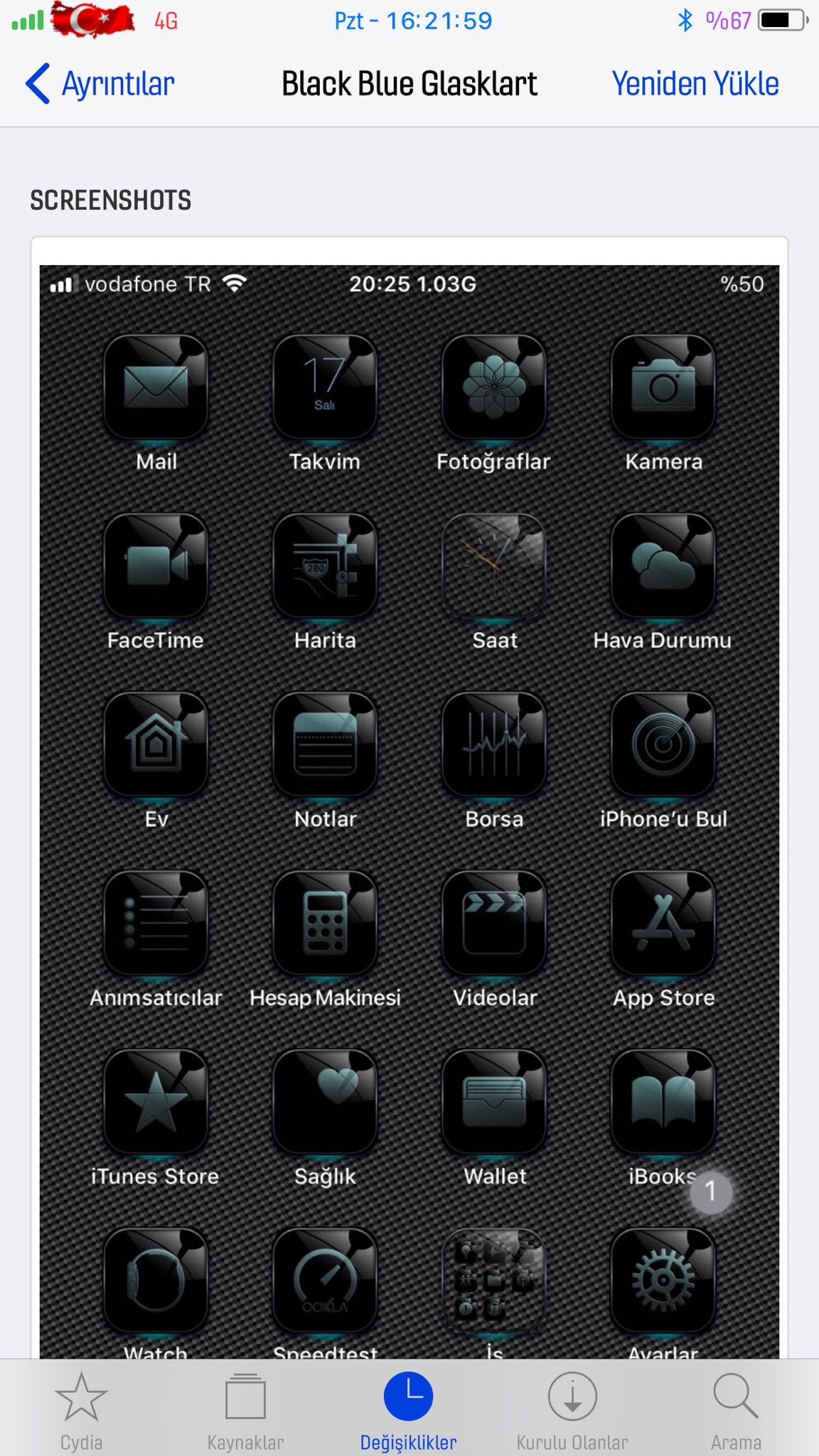The height and width of the screenshot is (1456, 819).
Task: Go back to Ayrıntılar
Action: (x=101, y=84)
